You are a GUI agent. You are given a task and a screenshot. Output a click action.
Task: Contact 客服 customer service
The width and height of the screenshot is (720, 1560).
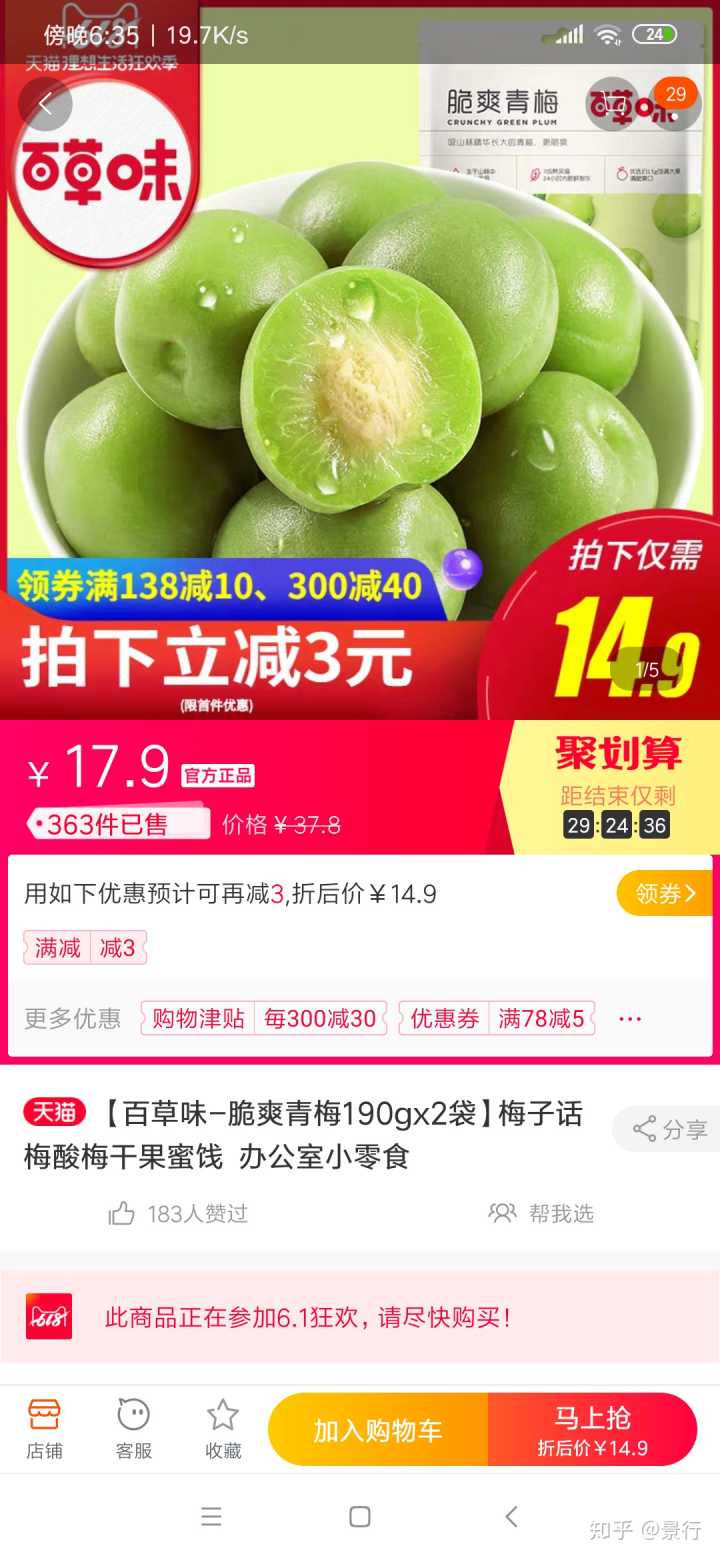click(133, 1429)
